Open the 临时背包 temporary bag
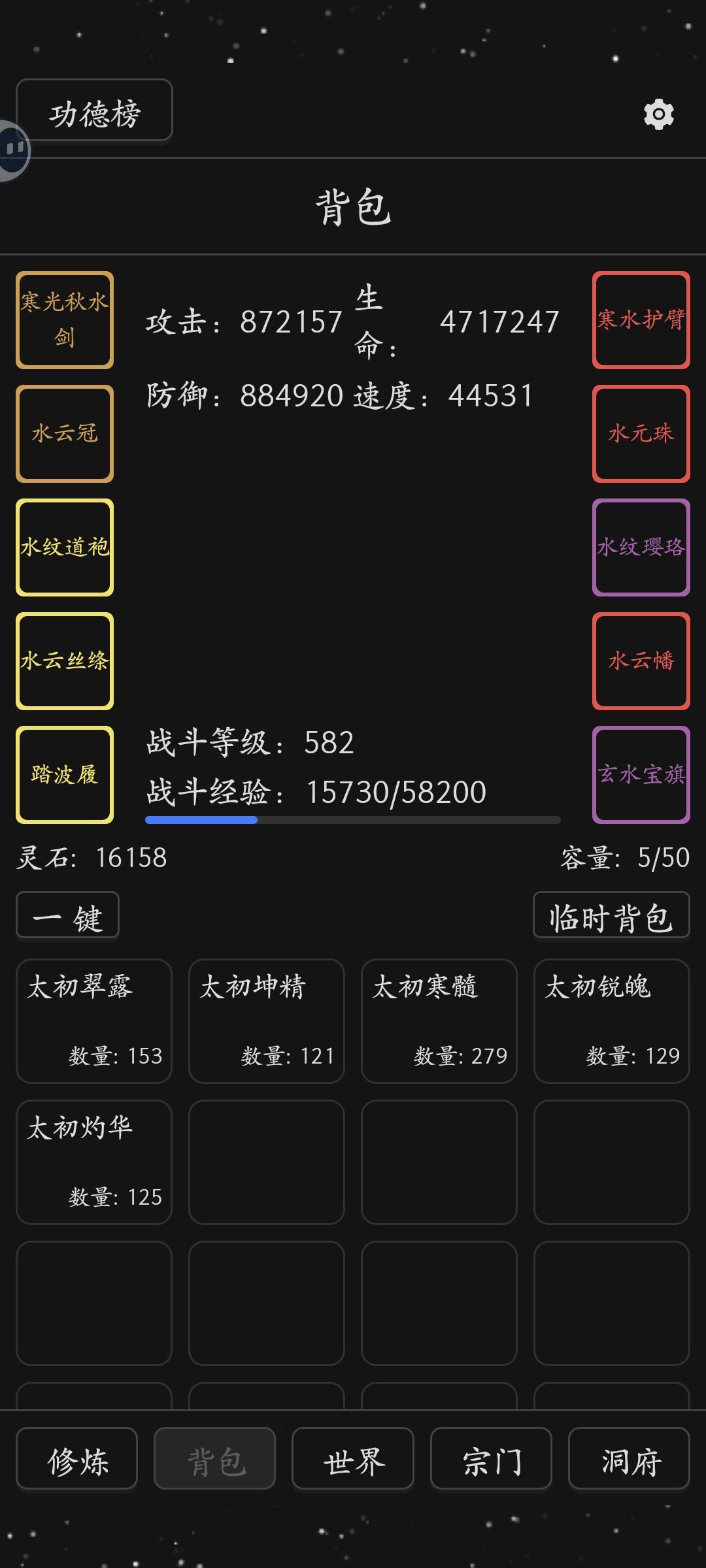 [611, 916]
